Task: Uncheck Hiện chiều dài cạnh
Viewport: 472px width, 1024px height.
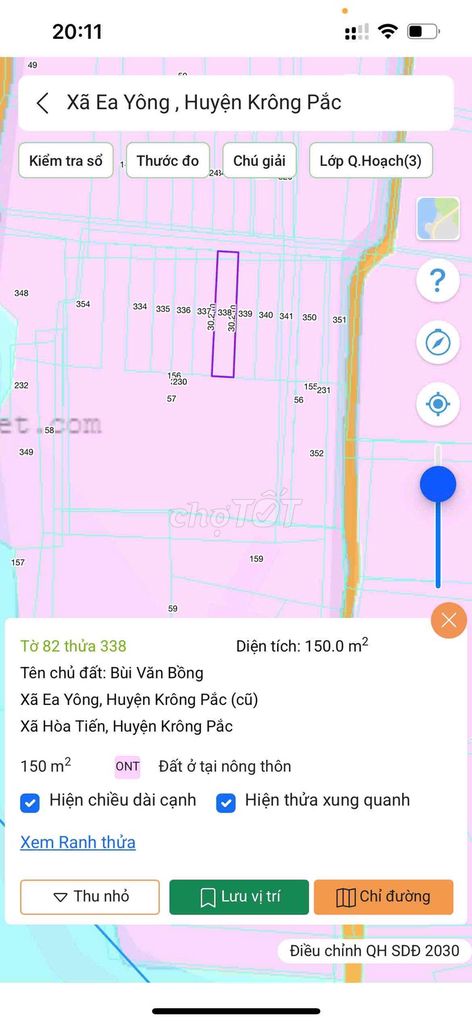Action: [x=30, y=802]
